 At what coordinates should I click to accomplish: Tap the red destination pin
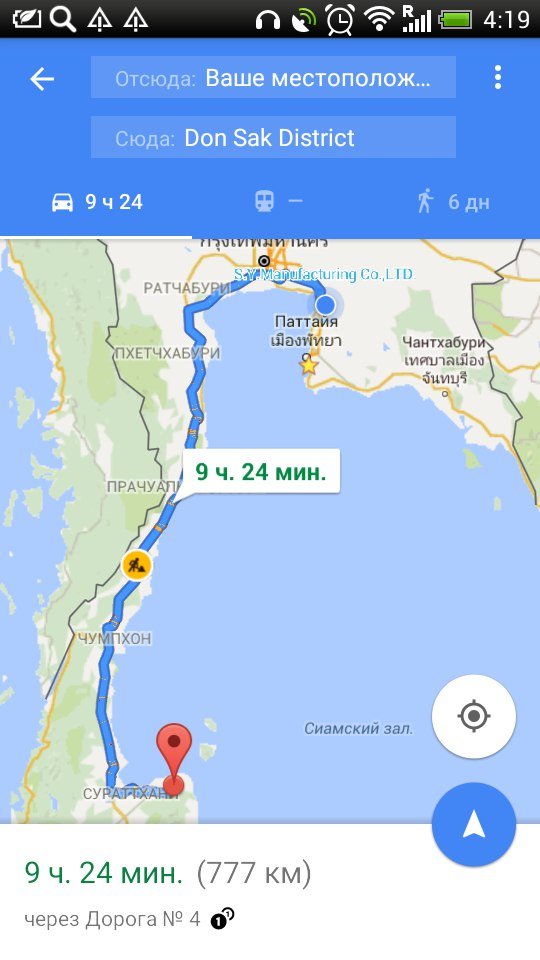pos(174,759)
